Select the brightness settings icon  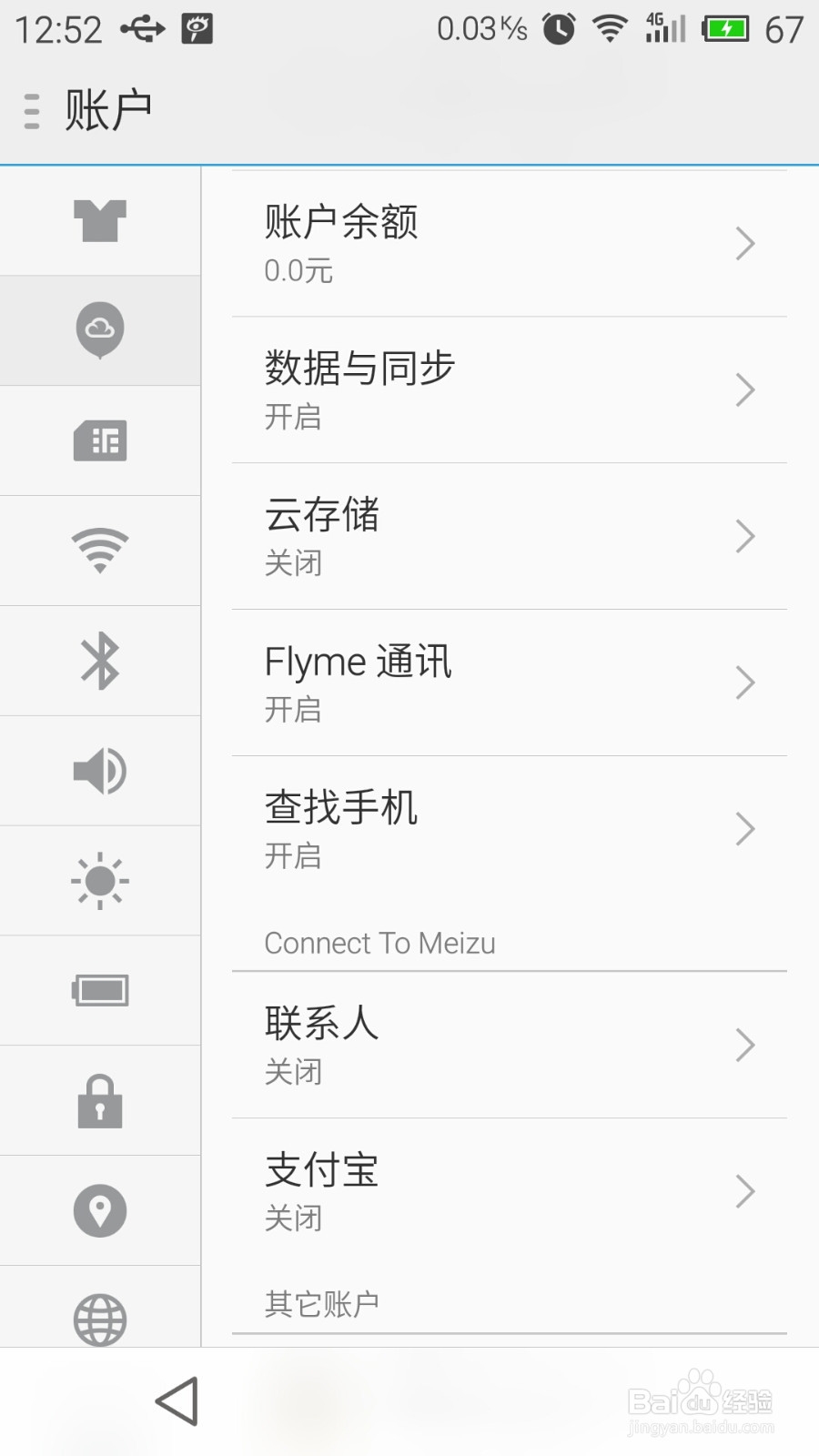[x=100, y=881]
